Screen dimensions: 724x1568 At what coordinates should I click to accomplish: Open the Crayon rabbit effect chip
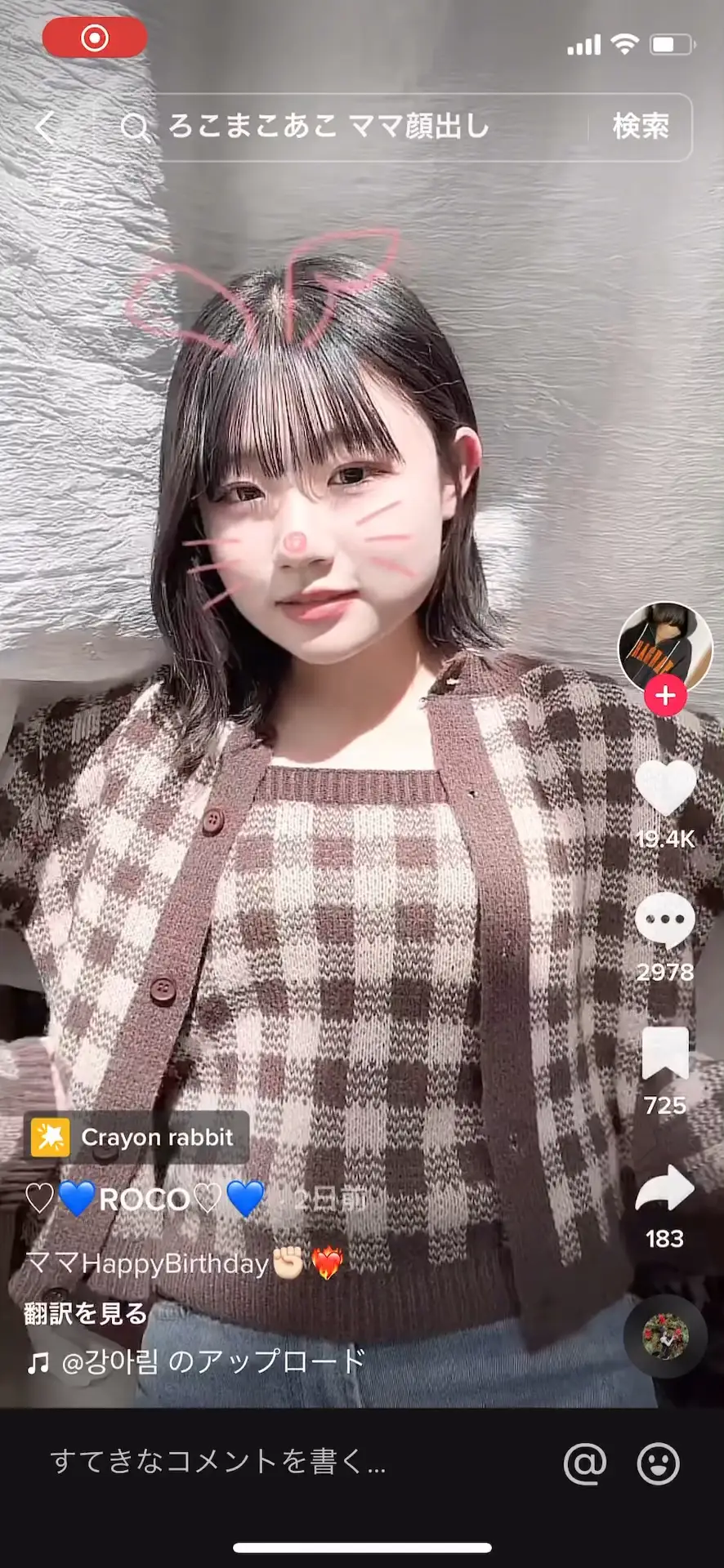[136, 1138]
